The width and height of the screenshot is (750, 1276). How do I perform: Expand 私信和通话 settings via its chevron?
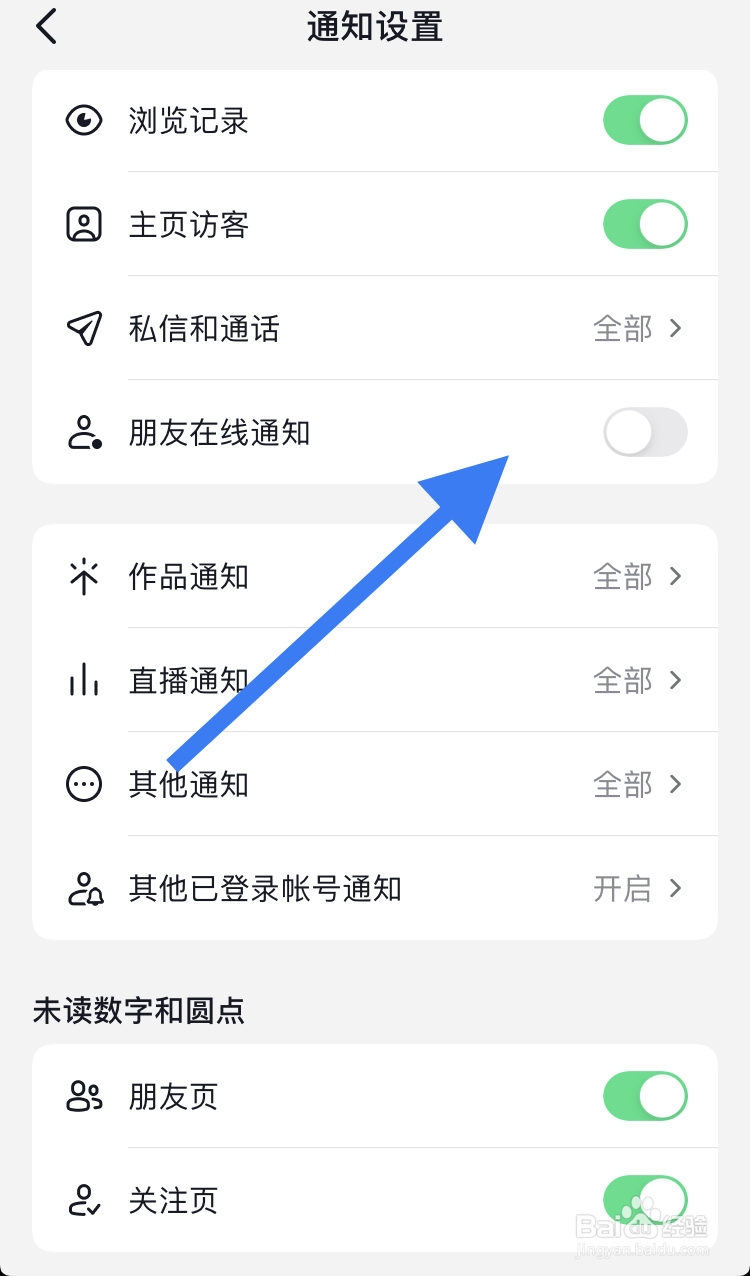[676, 328]
